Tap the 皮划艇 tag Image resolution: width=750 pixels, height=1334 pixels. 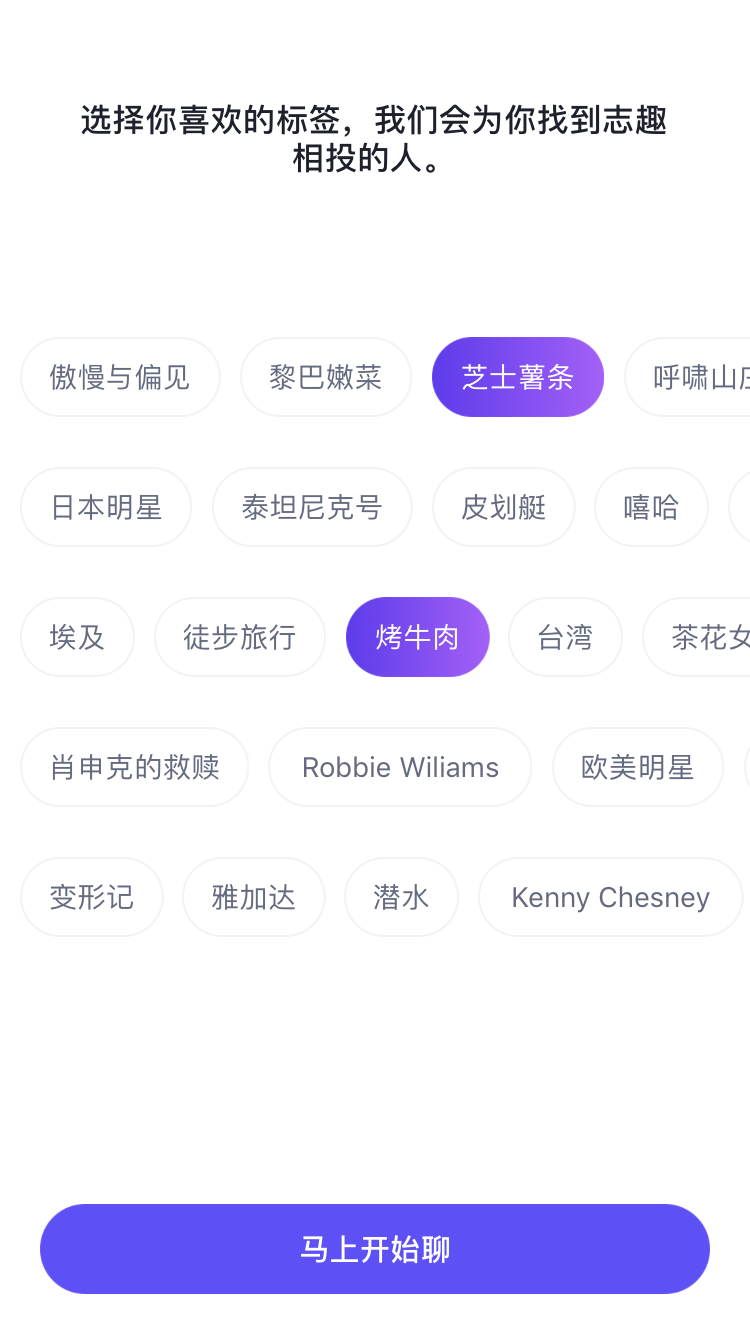504,507
